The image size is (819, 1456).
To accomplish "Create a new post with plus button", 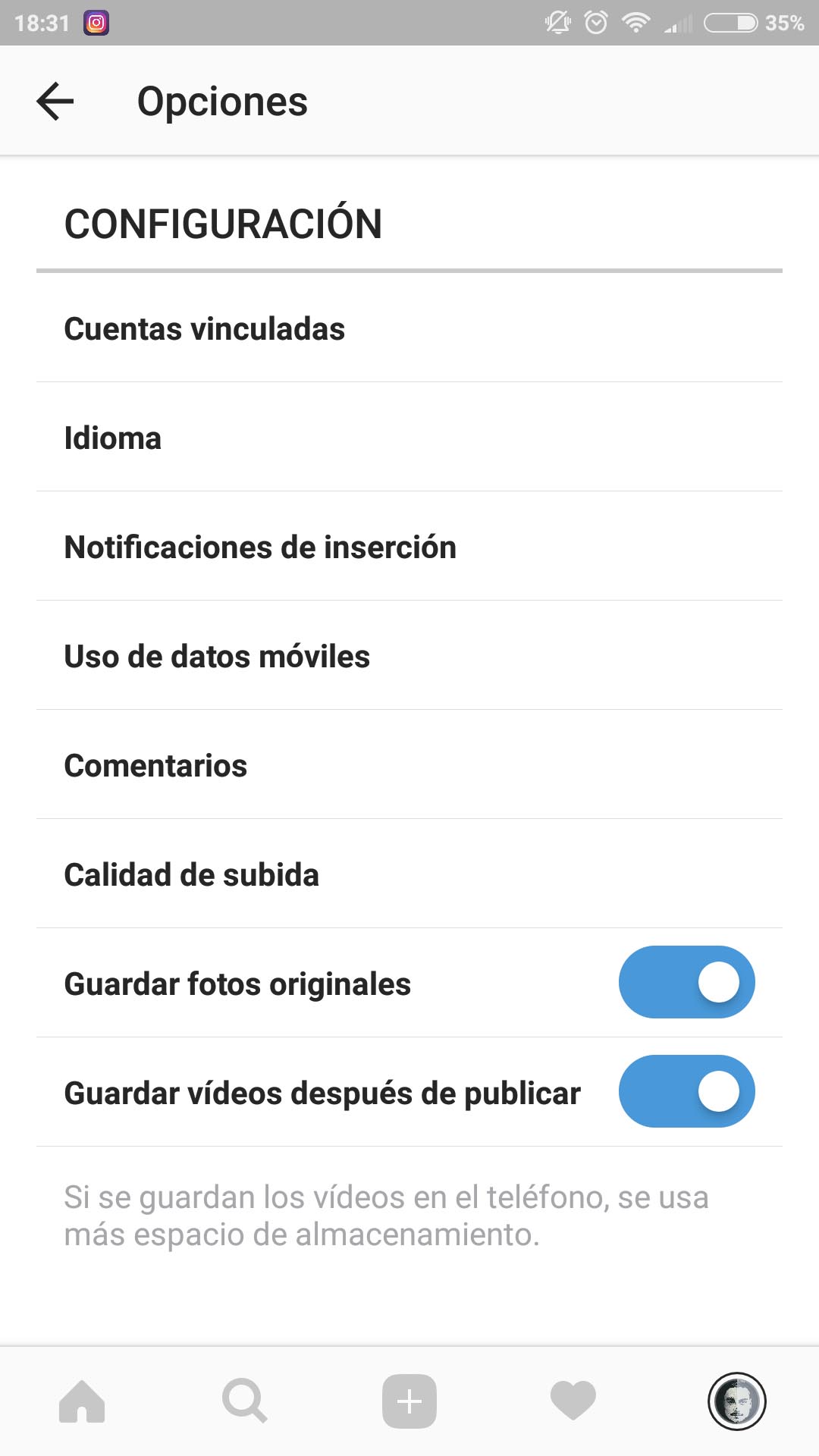I will coord(409,1401).
